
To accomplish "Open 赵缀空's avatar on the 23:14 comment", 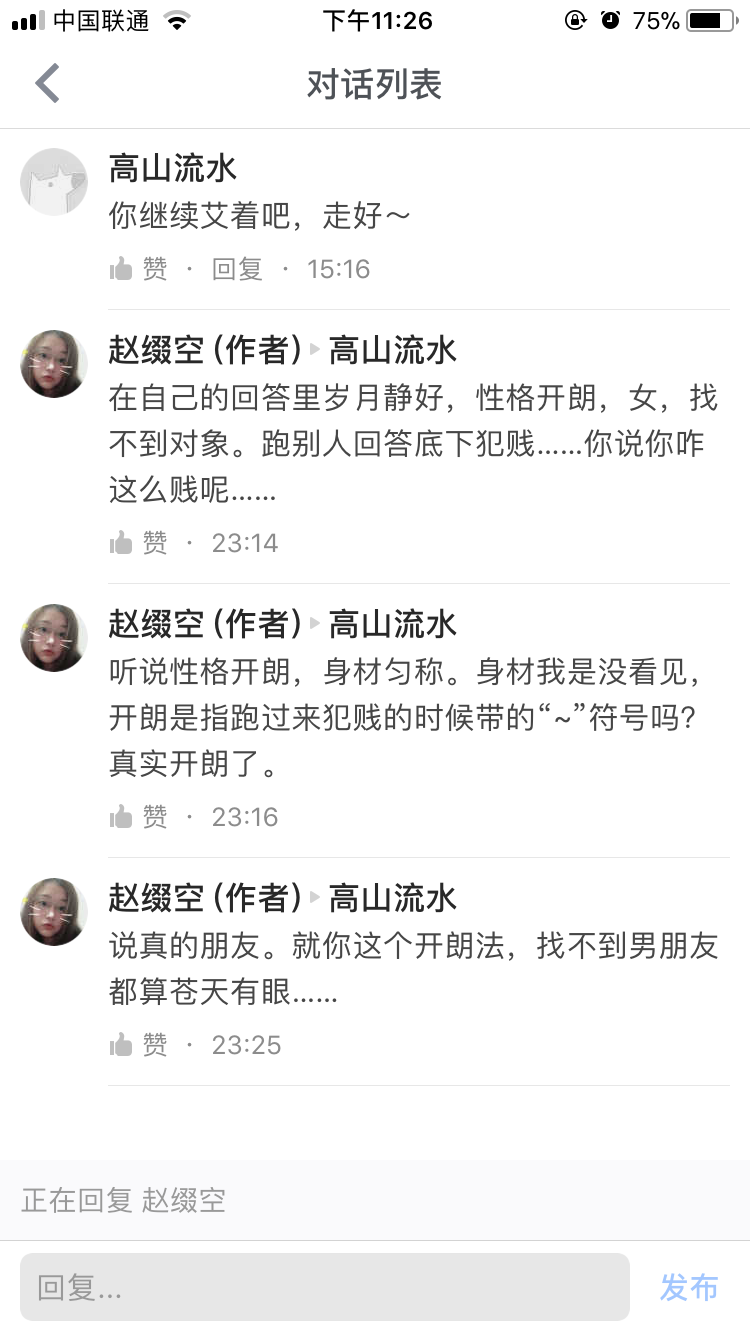I will click(54, 364).
